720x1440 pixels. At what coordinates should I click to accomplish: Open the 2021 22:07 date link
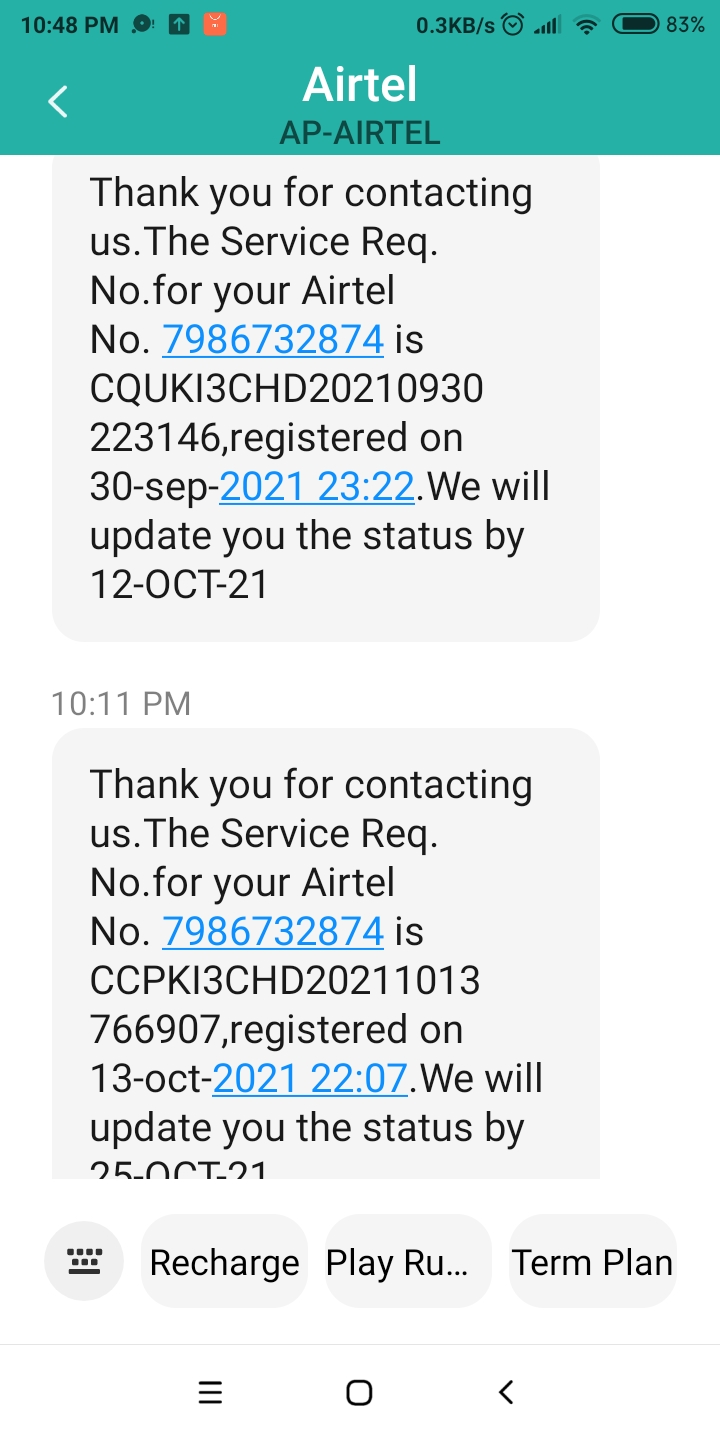pos(310,1079)
